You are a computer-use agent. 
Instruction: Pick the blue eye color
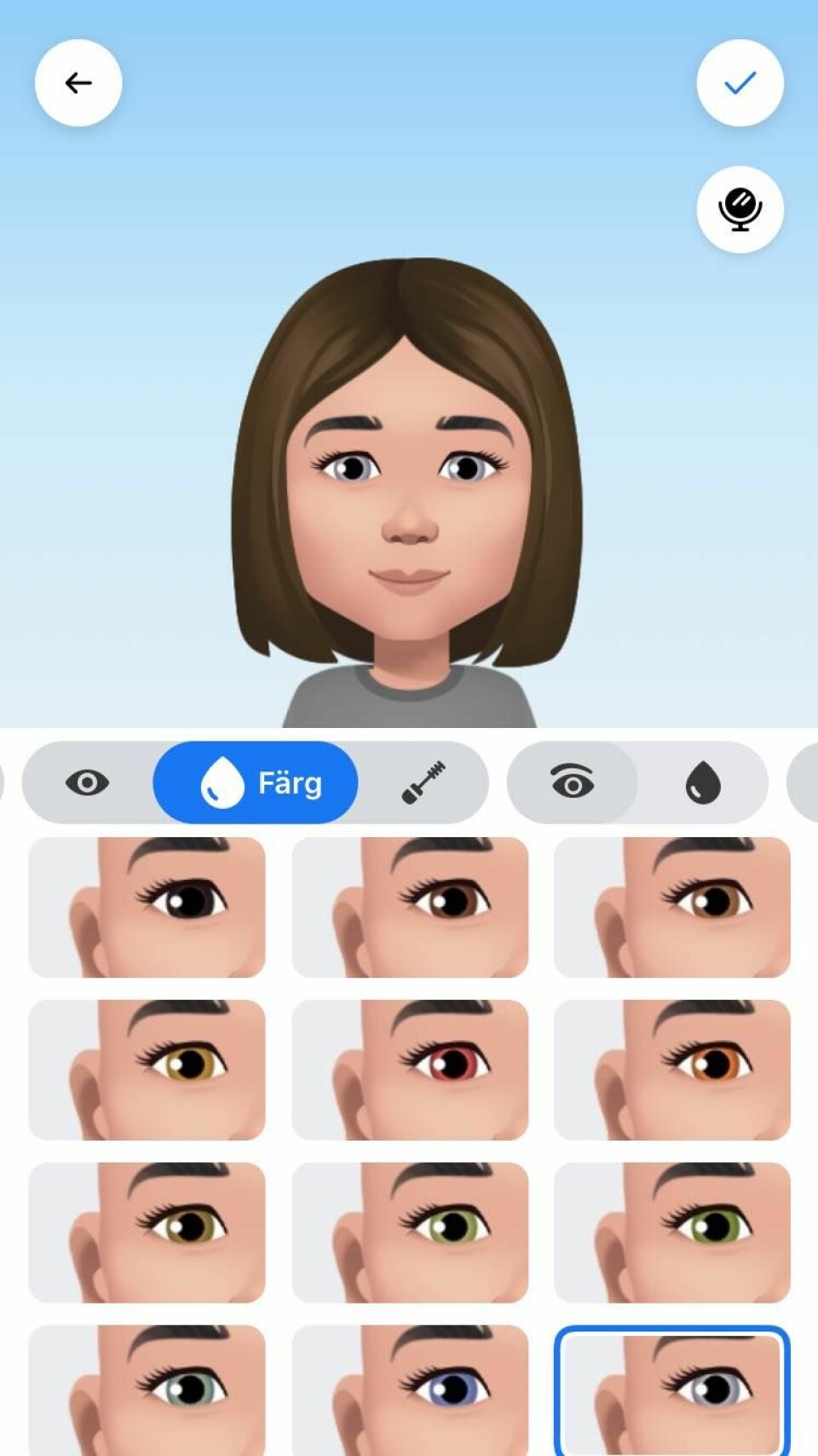(410, 1391)
